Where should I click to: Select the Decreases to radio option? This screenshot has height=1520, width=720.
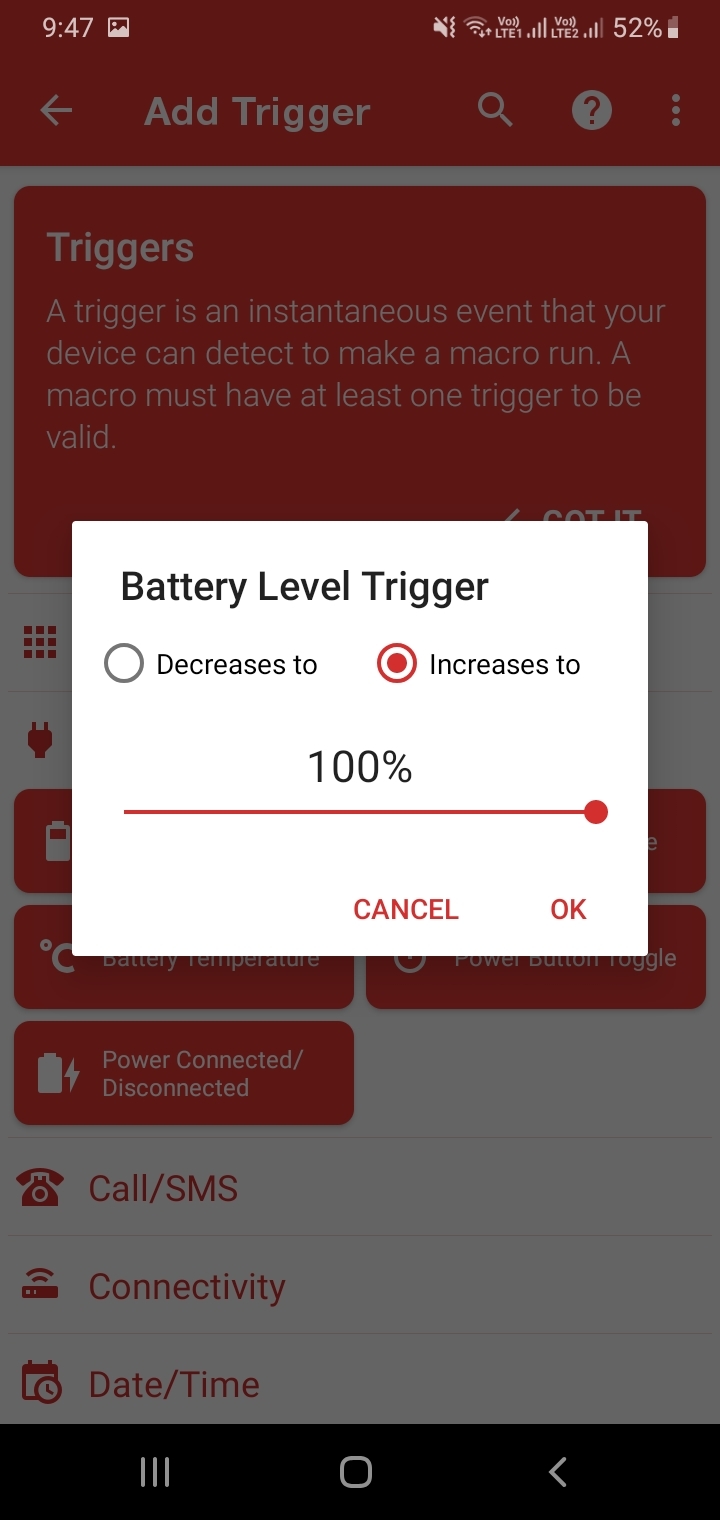coord(124,665)
